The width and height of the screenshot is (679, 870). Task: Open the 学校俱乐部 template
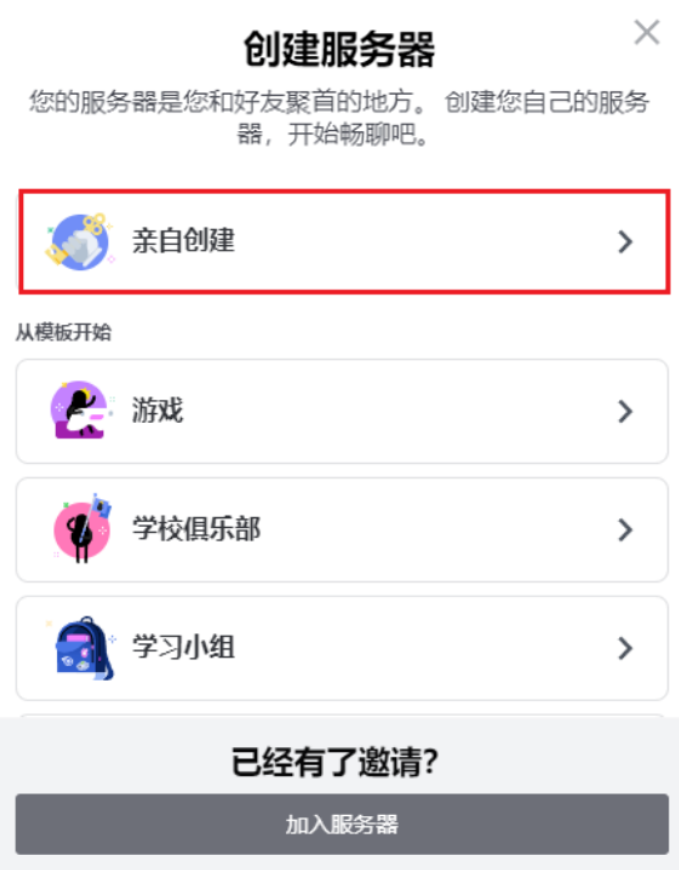click(342, 529)
